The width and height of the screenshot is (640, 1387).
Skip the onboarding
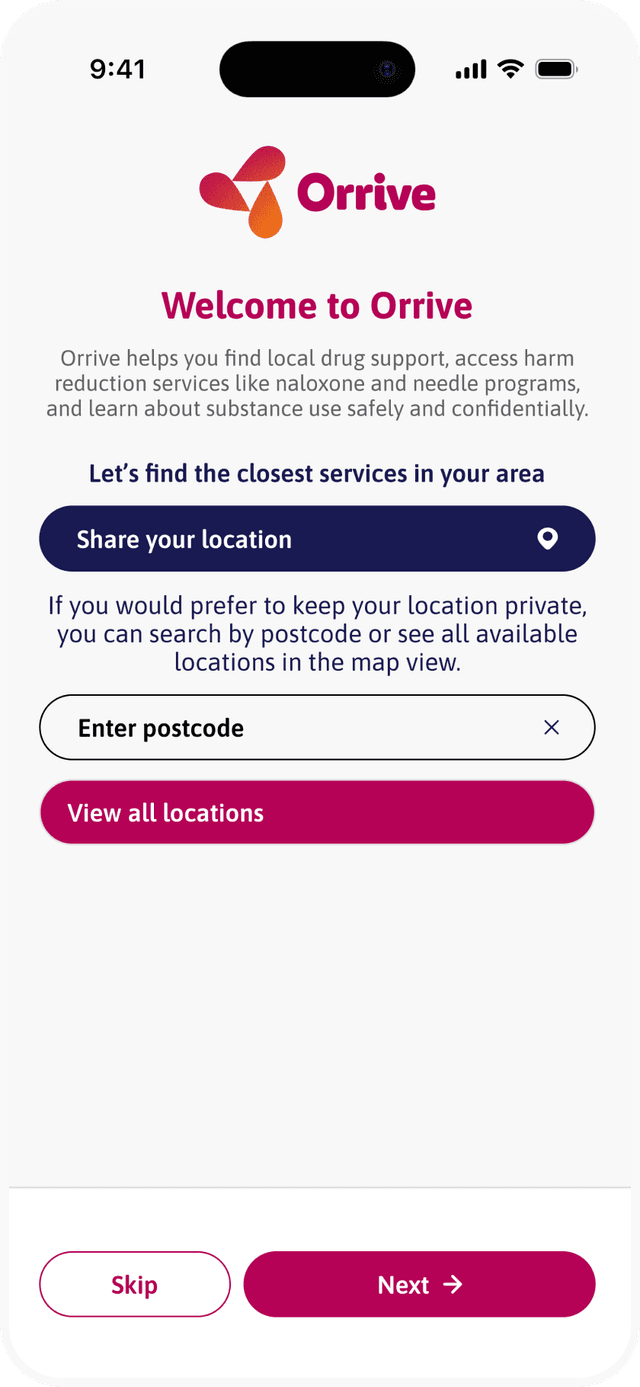click(x=135, y=1284)
